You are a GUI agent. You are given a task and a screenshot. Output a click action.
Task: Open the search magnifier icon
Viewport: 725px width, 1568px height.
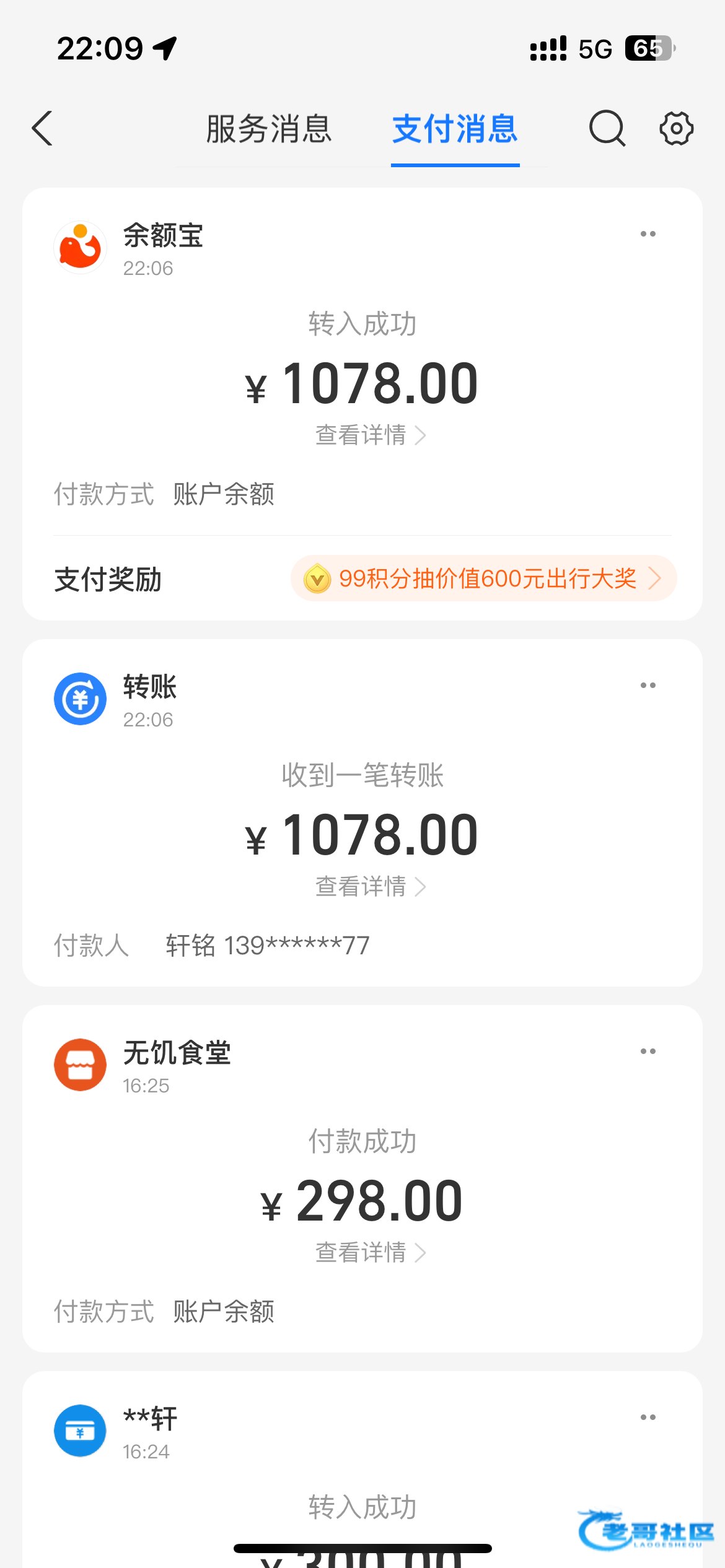click(607, 129)
